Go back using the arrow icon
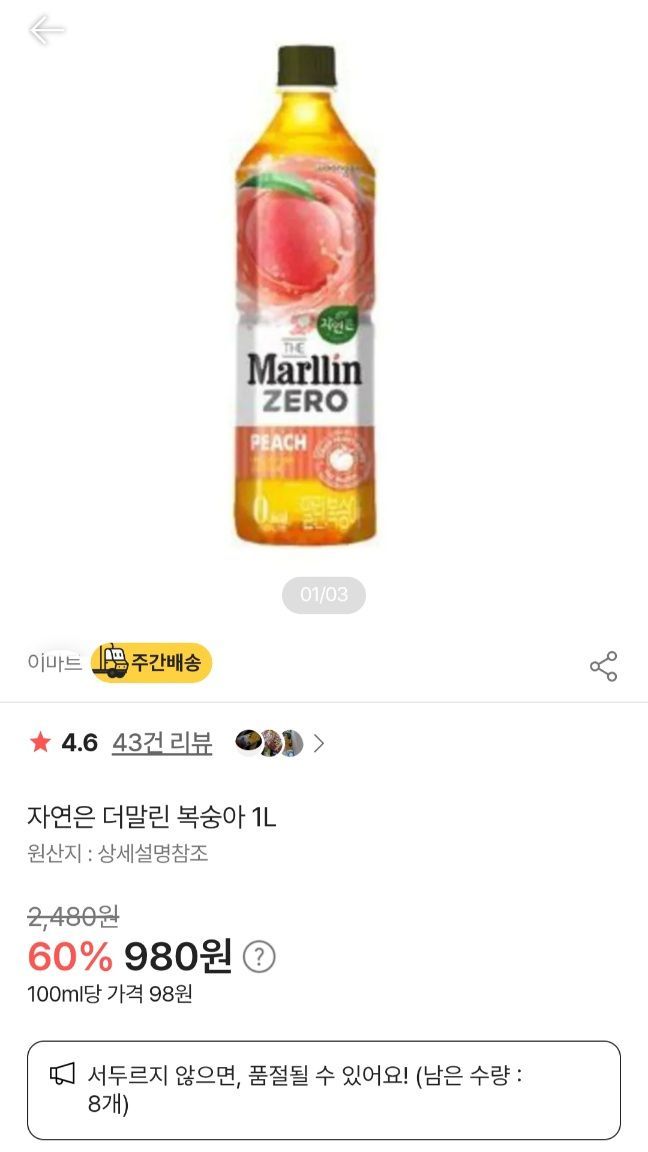Screen dimensions: 648x1152 point(46,30)
